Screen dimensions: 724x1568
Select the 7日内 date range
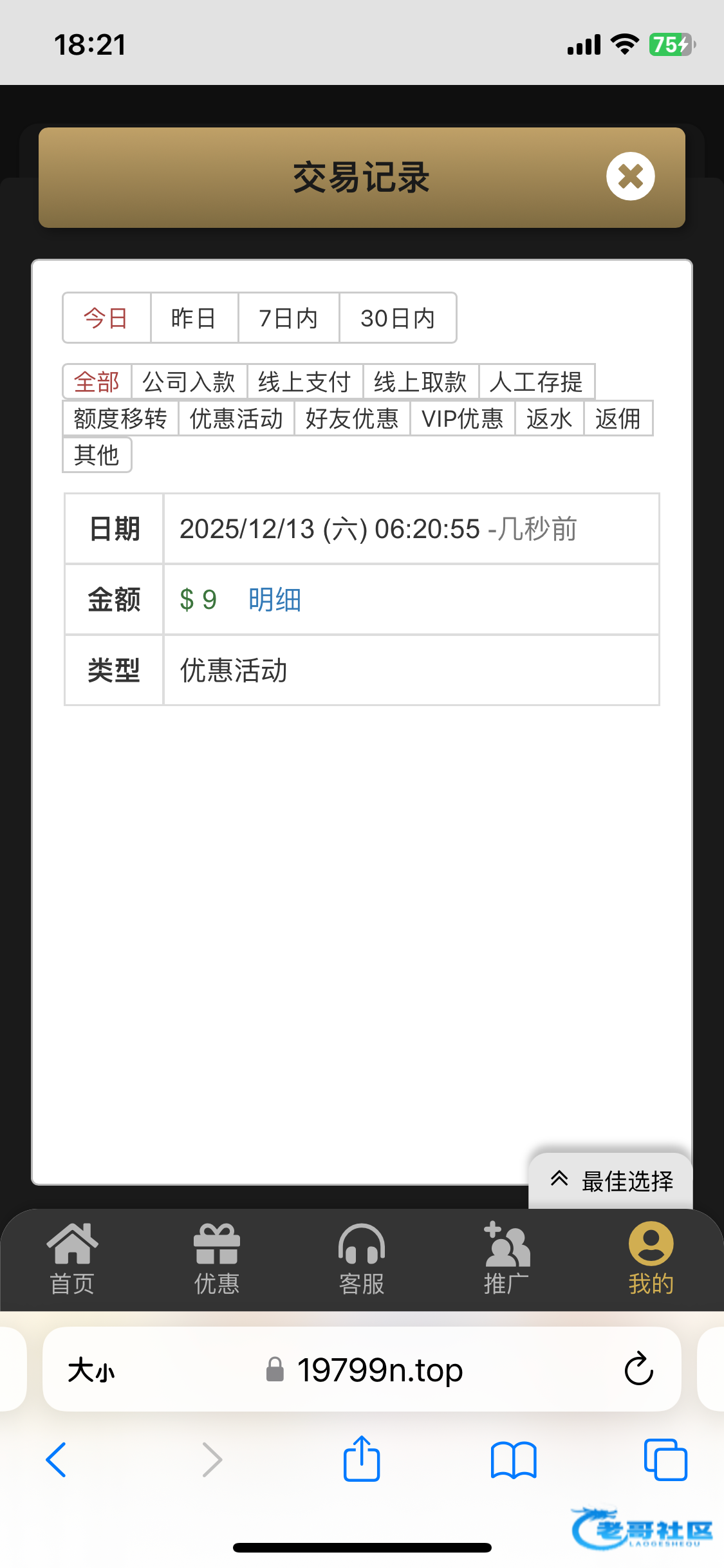click(288, 318)
